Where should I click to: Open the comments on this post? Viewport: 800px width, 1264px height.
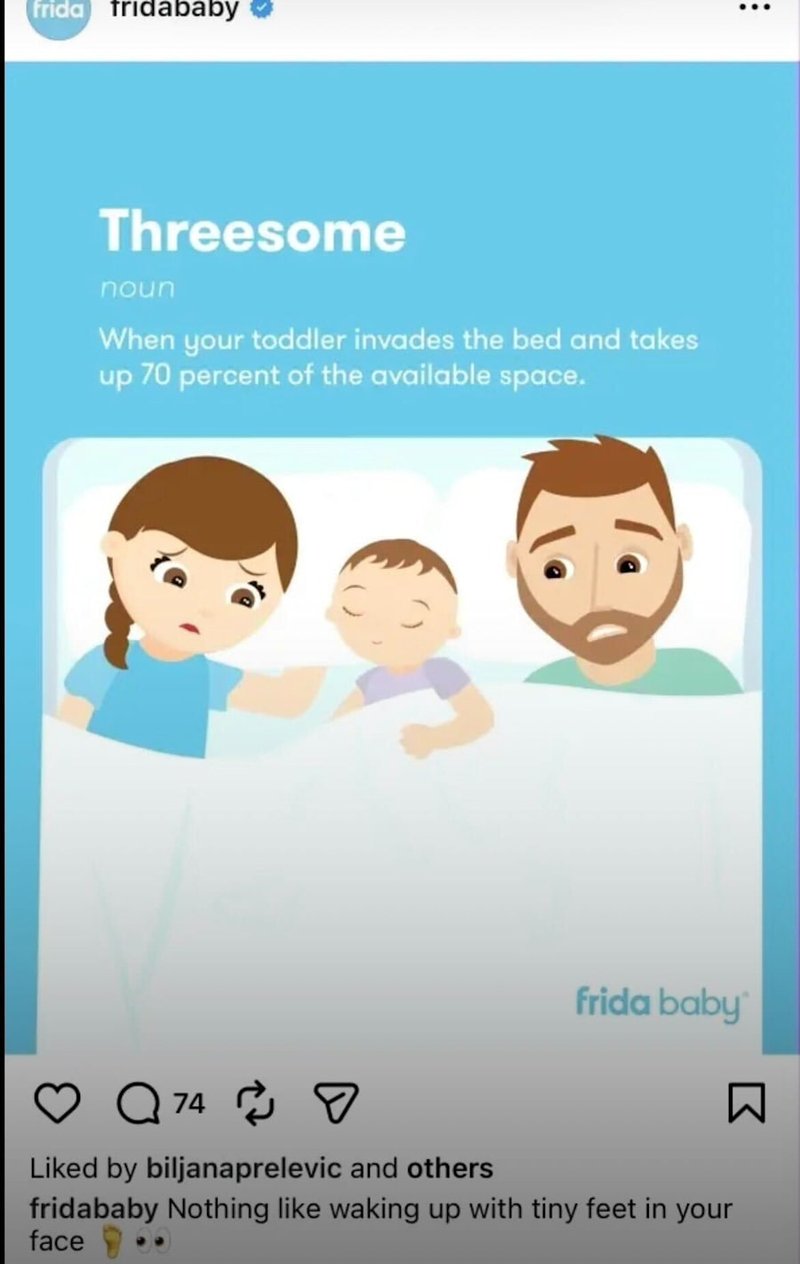click(138, 1104)
